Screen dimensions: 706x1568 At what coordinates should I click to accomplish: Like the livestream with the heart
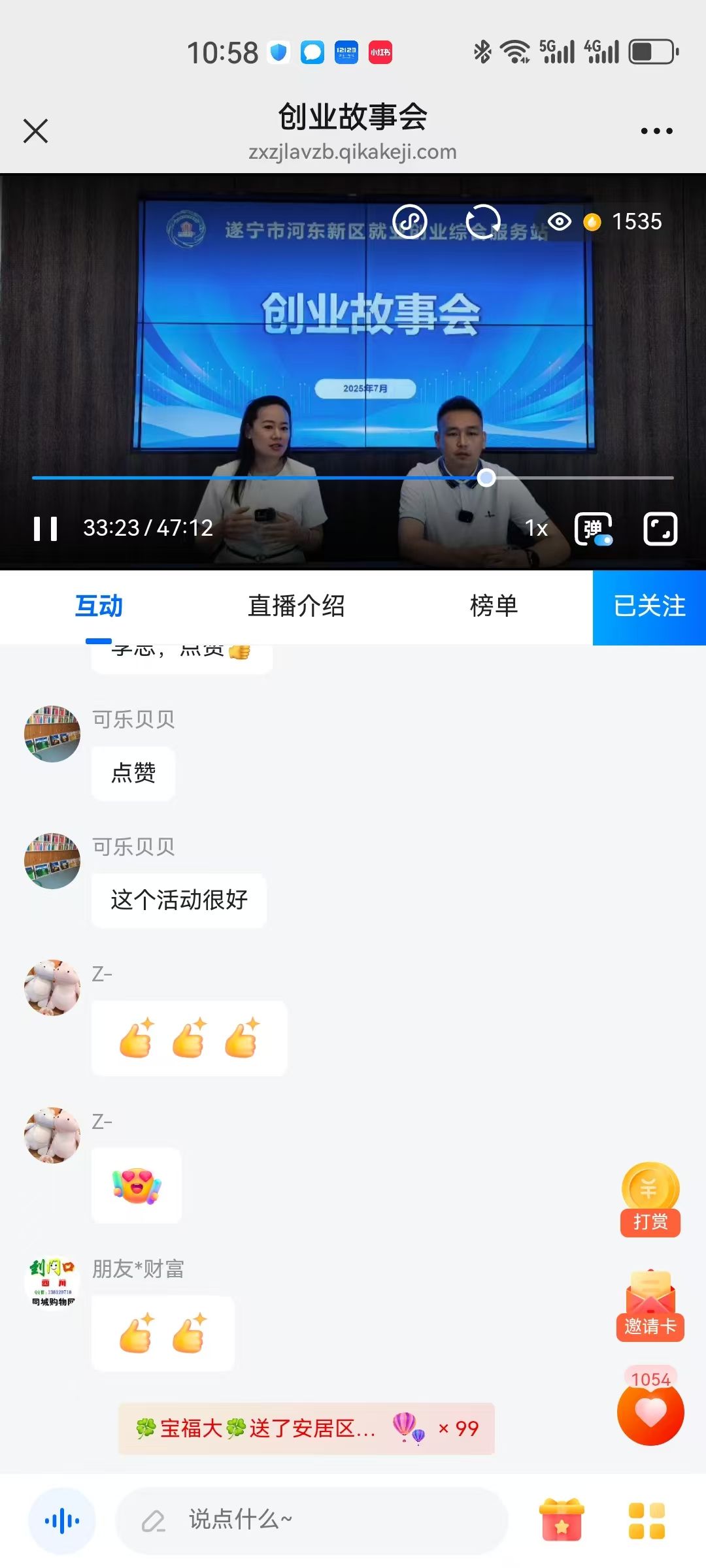[x=650, y=1413]
